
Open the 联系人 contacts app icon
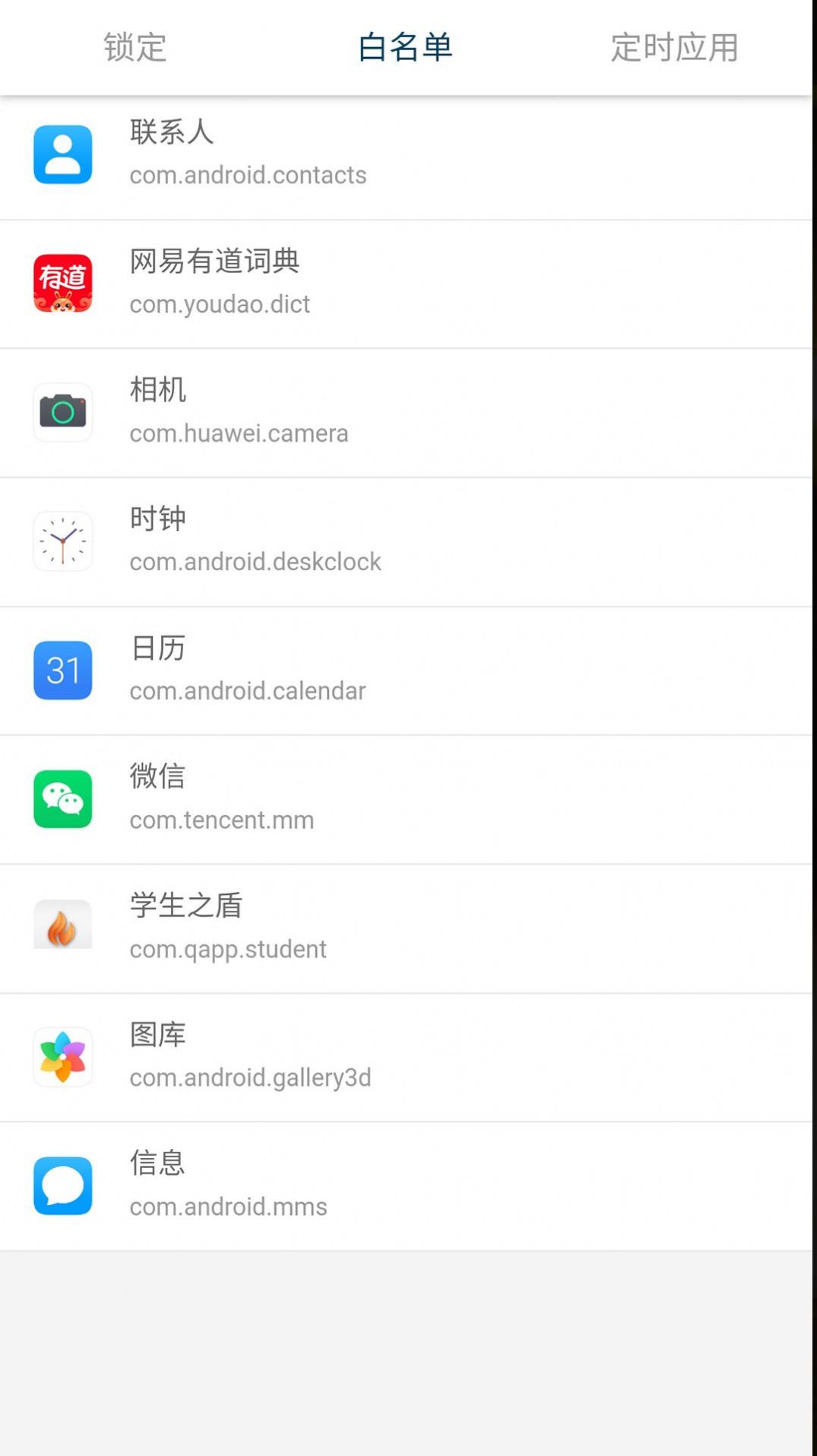63,154
